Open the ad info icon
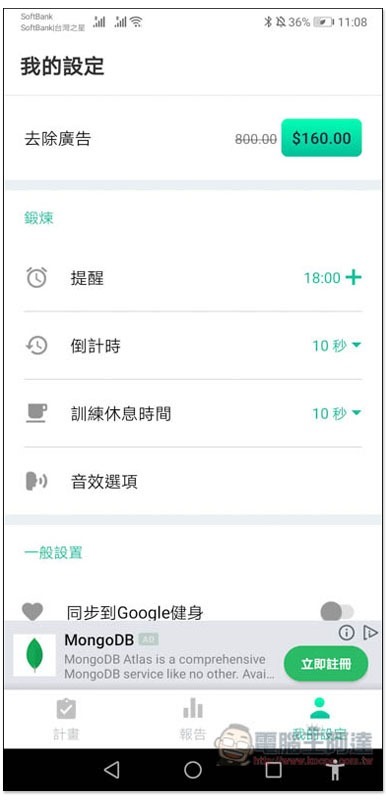Viewport: 386px width, 800px height. click(346, 633)
